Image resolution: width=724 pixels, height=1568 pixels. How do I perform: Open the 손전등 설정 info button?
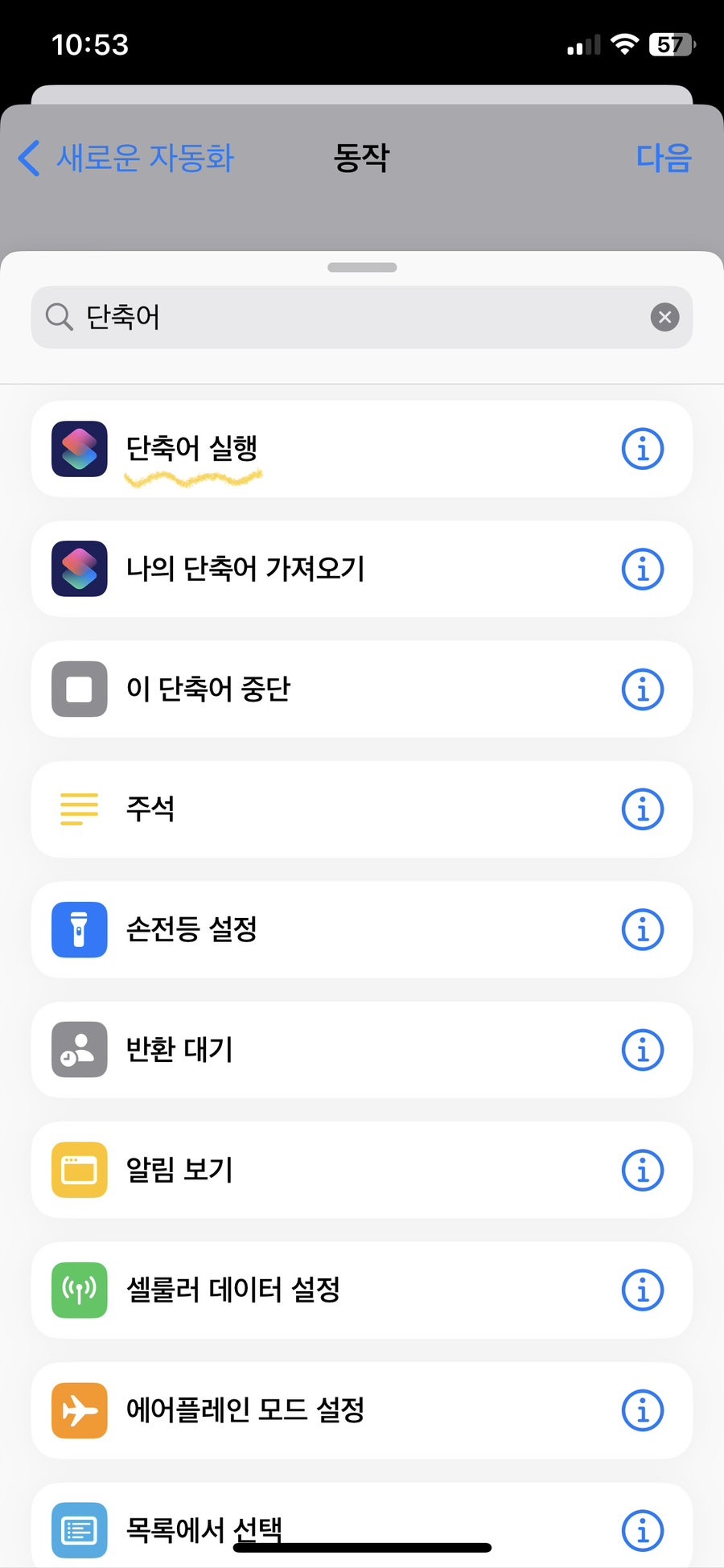[643, 930]
